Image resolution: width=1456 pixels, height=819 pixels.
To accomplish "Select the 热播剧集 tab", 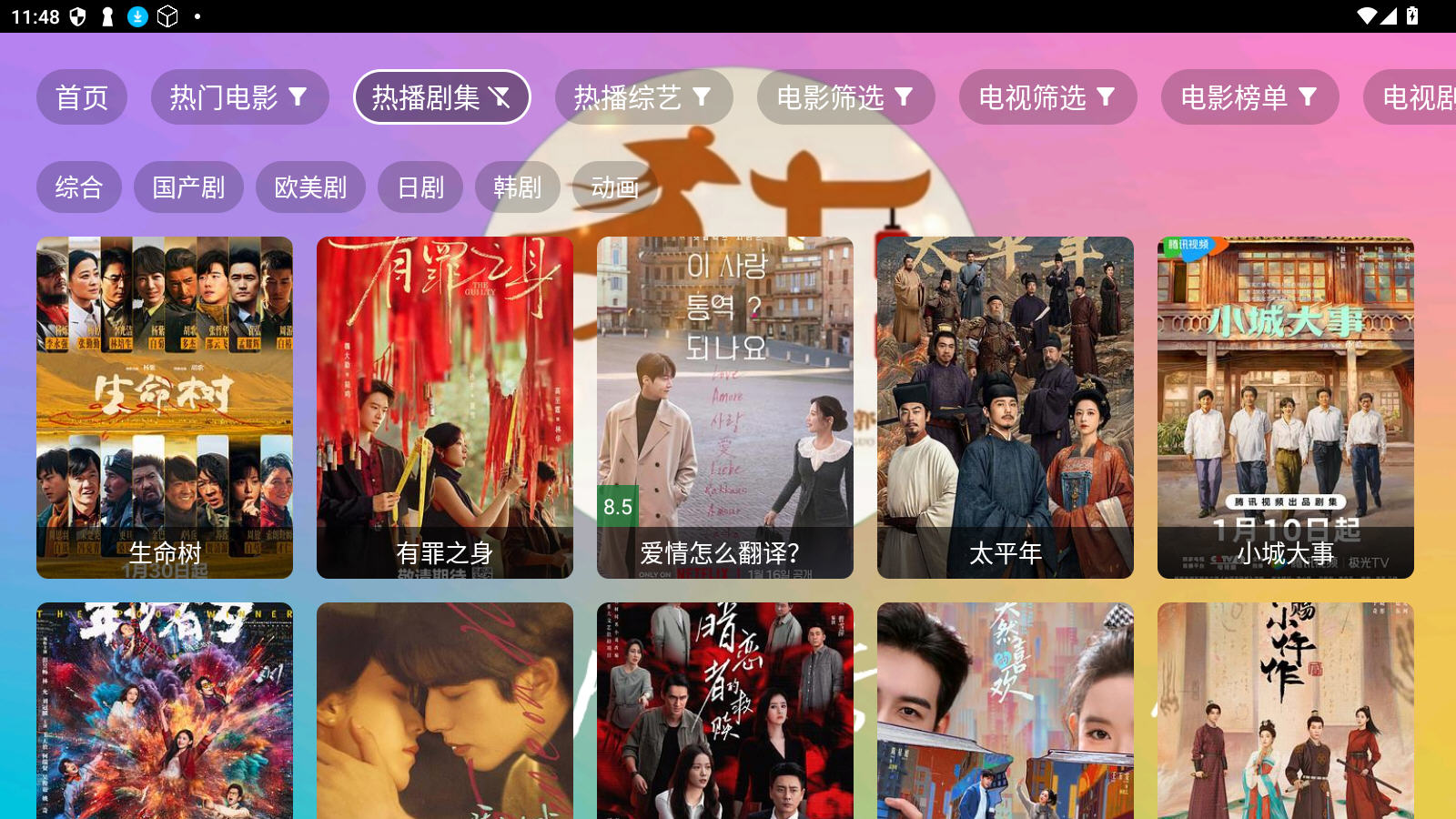I will coord(441,97).
